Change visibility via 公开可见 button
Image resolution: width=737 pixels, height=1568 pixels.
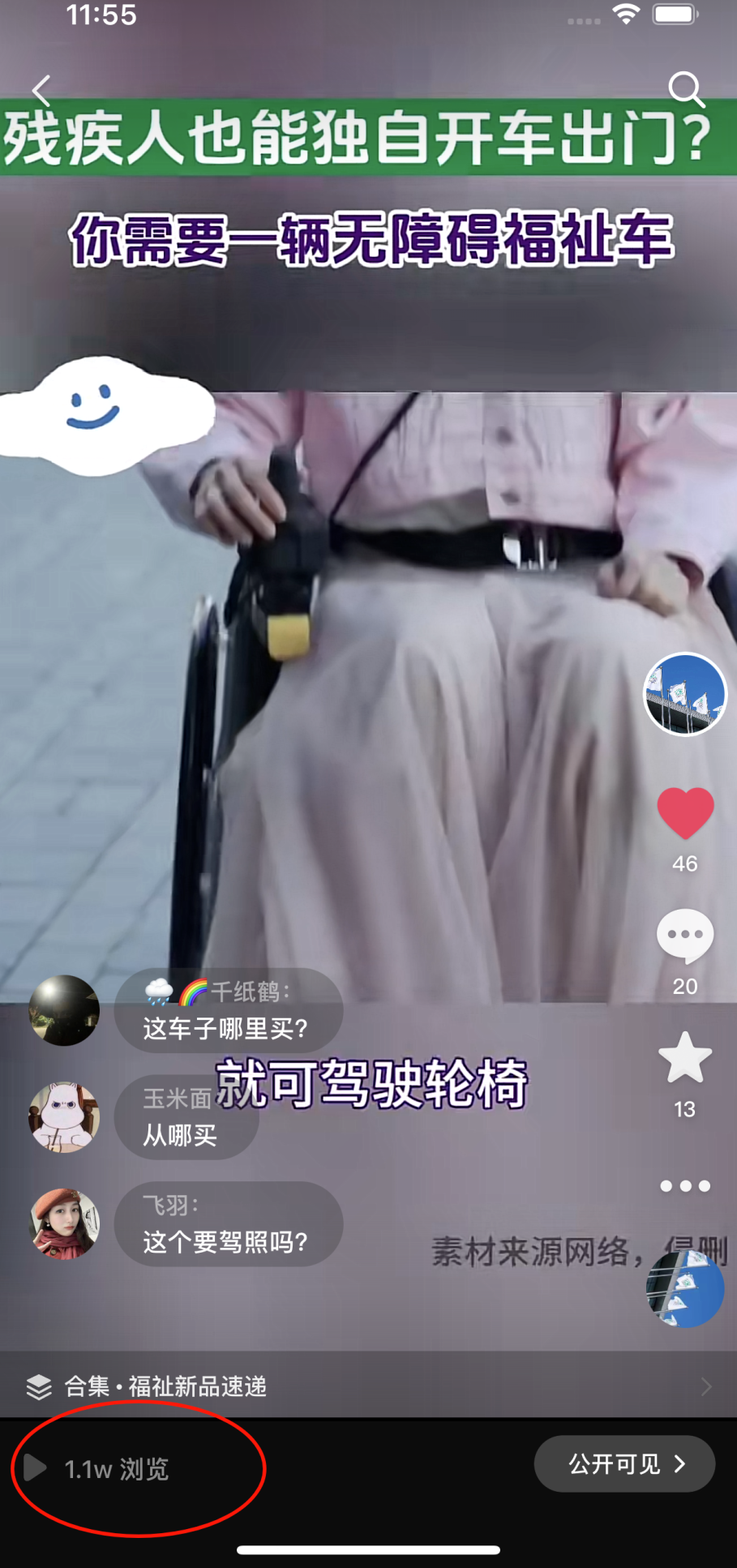[624, 1464]
